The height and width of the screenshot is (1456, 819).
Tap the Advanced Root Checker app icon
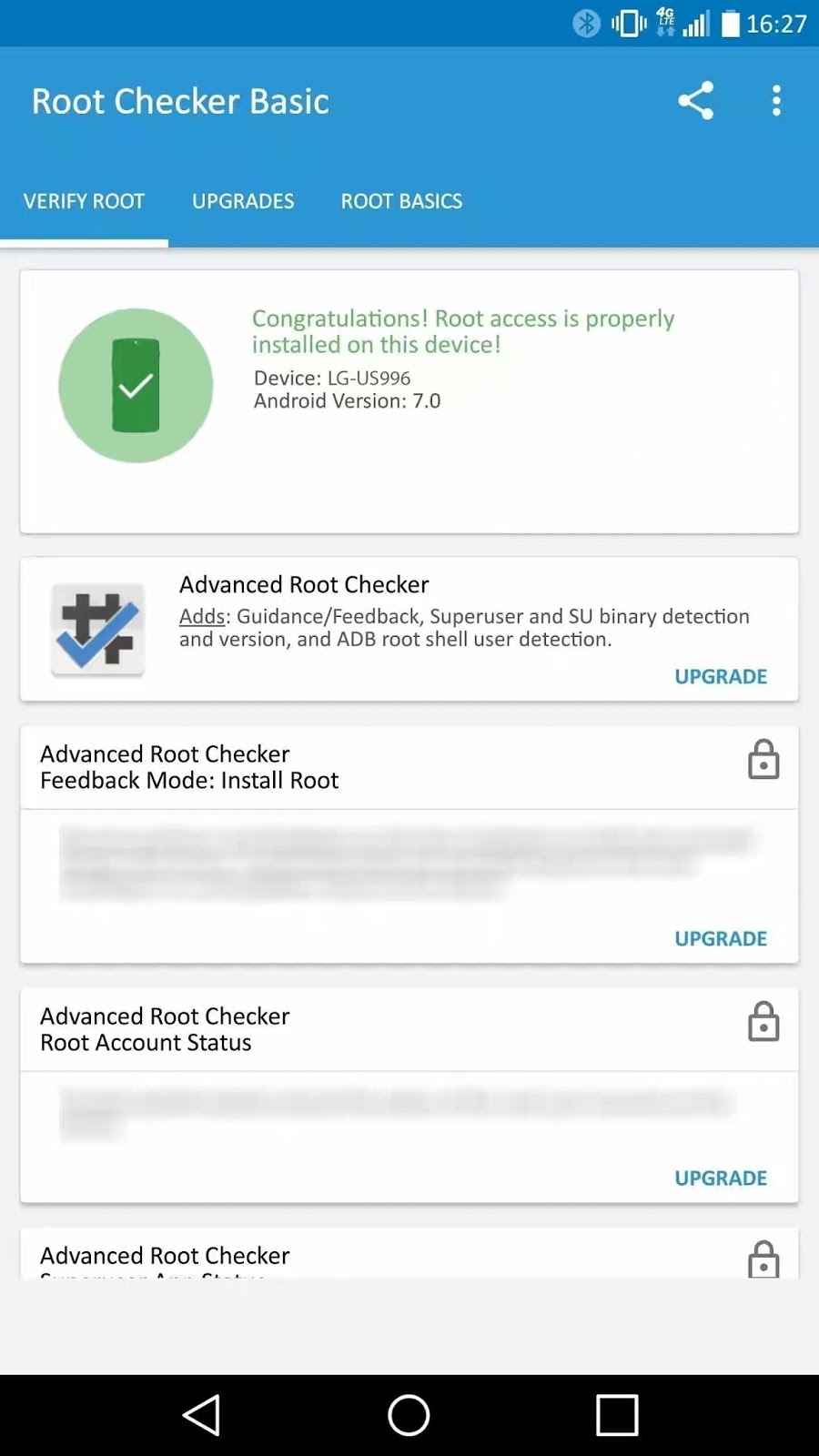tap(97, 629)
